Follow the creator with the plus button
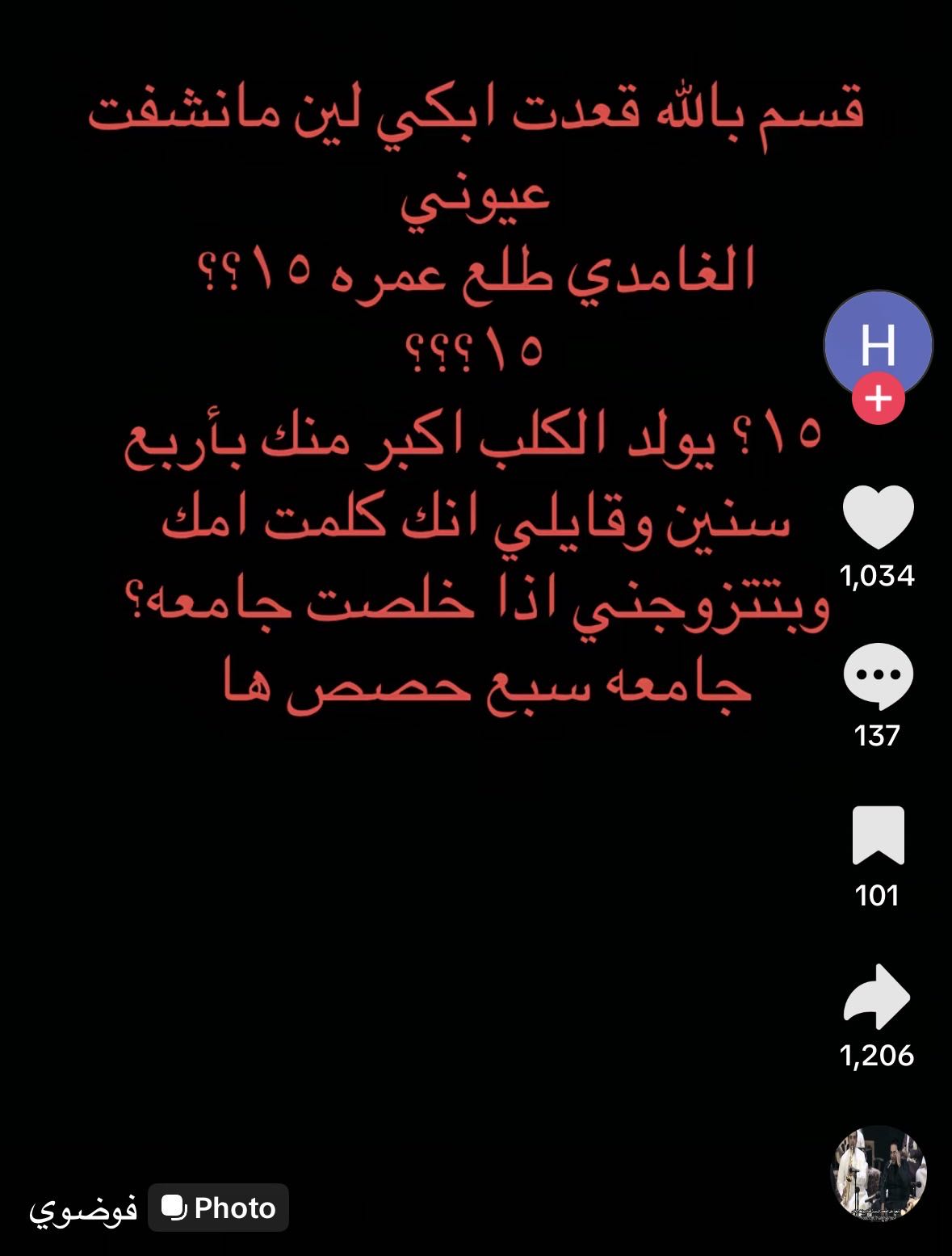This screenshot has width=952, height=1256. (878, 397)
